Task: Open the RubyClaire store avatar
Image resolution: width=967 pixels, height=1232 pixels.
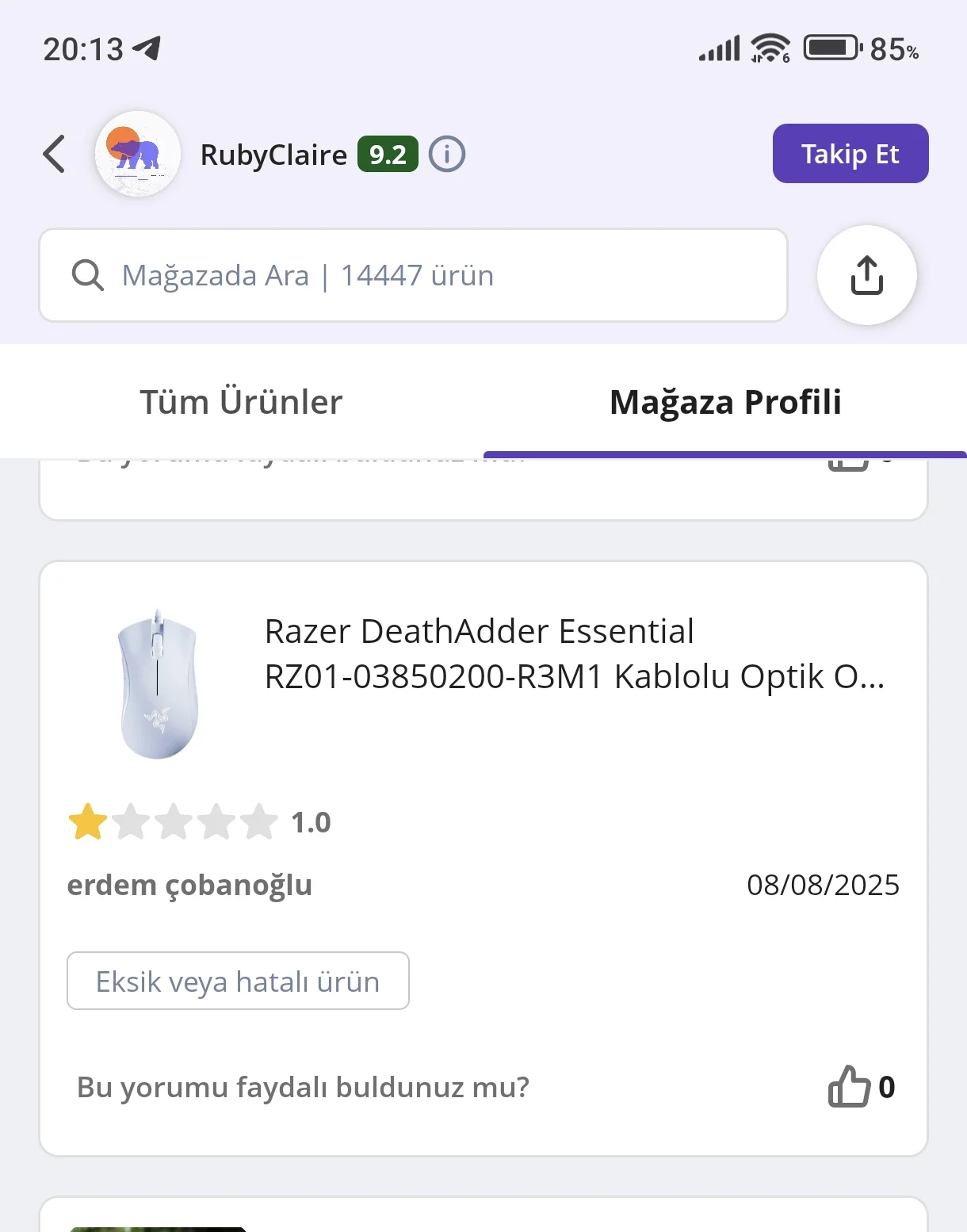Action: click(138, 154)
